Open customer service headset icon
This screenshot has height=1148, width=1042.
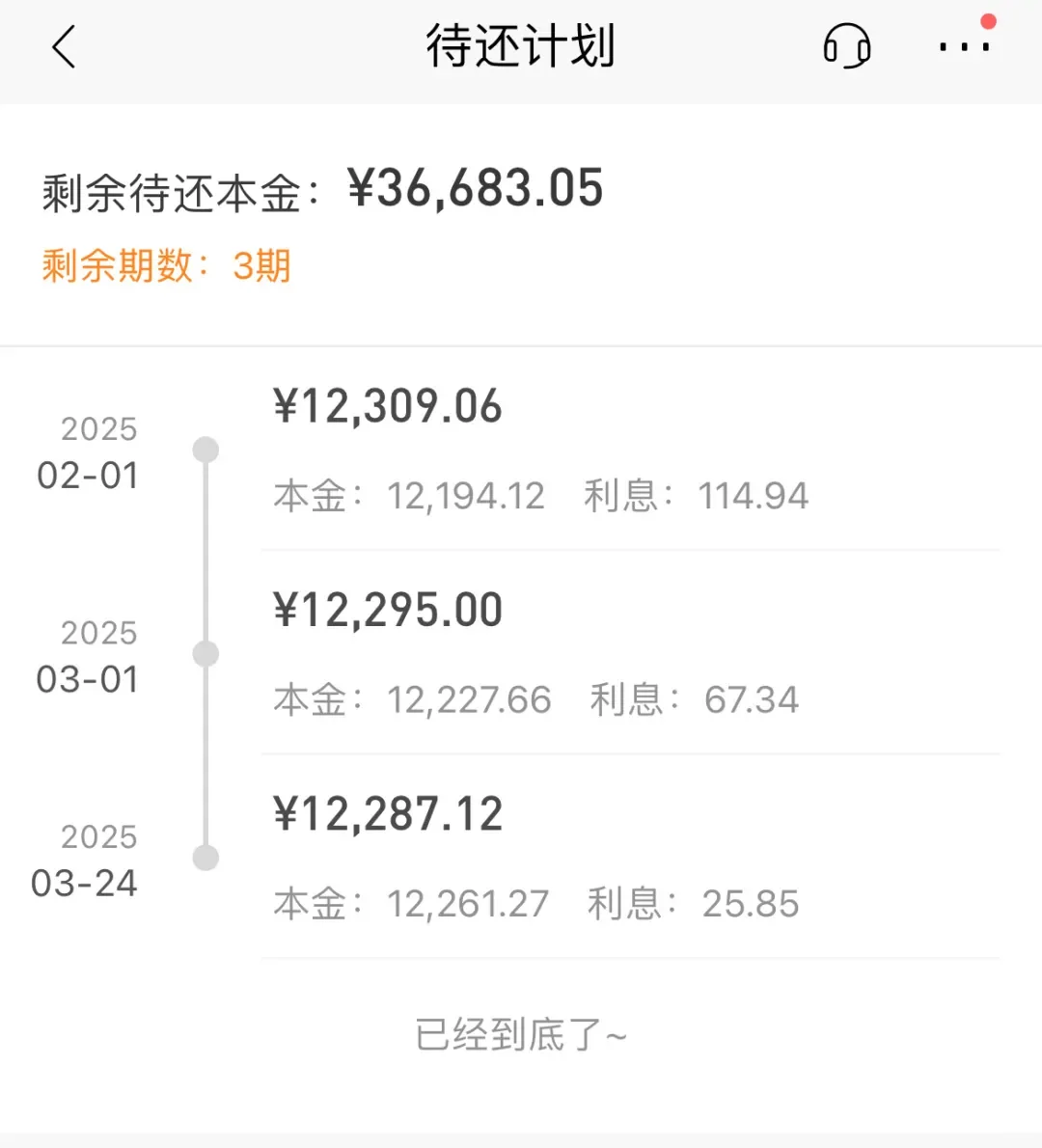click(x=846, y=45)
